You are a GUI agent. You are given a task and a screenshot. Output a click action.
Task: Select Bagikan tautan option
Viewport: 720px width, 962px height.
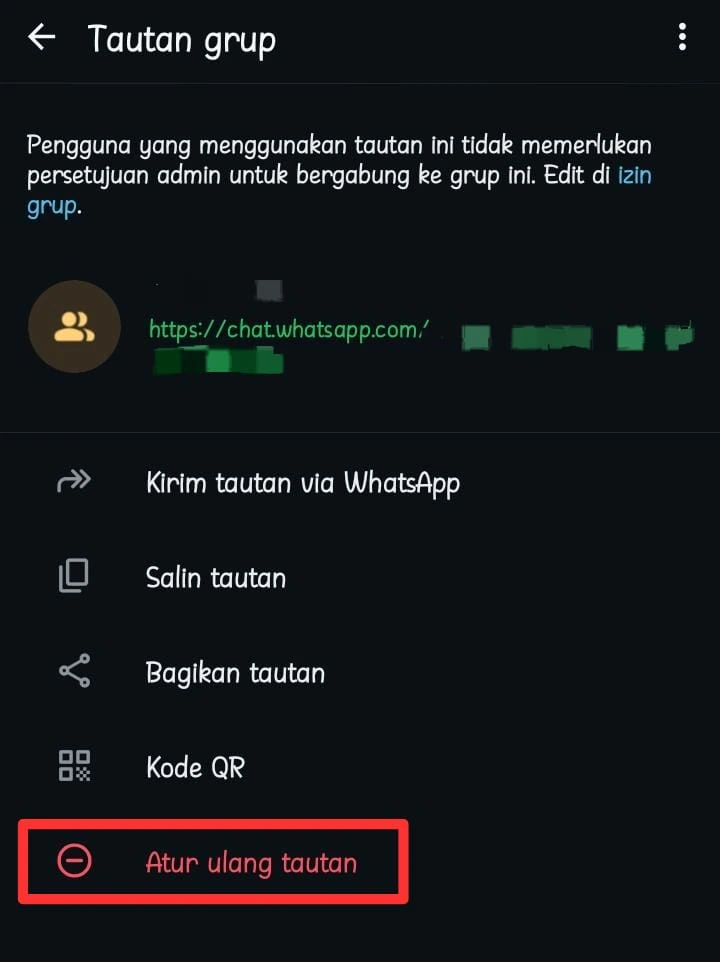[x=235, y=672]
